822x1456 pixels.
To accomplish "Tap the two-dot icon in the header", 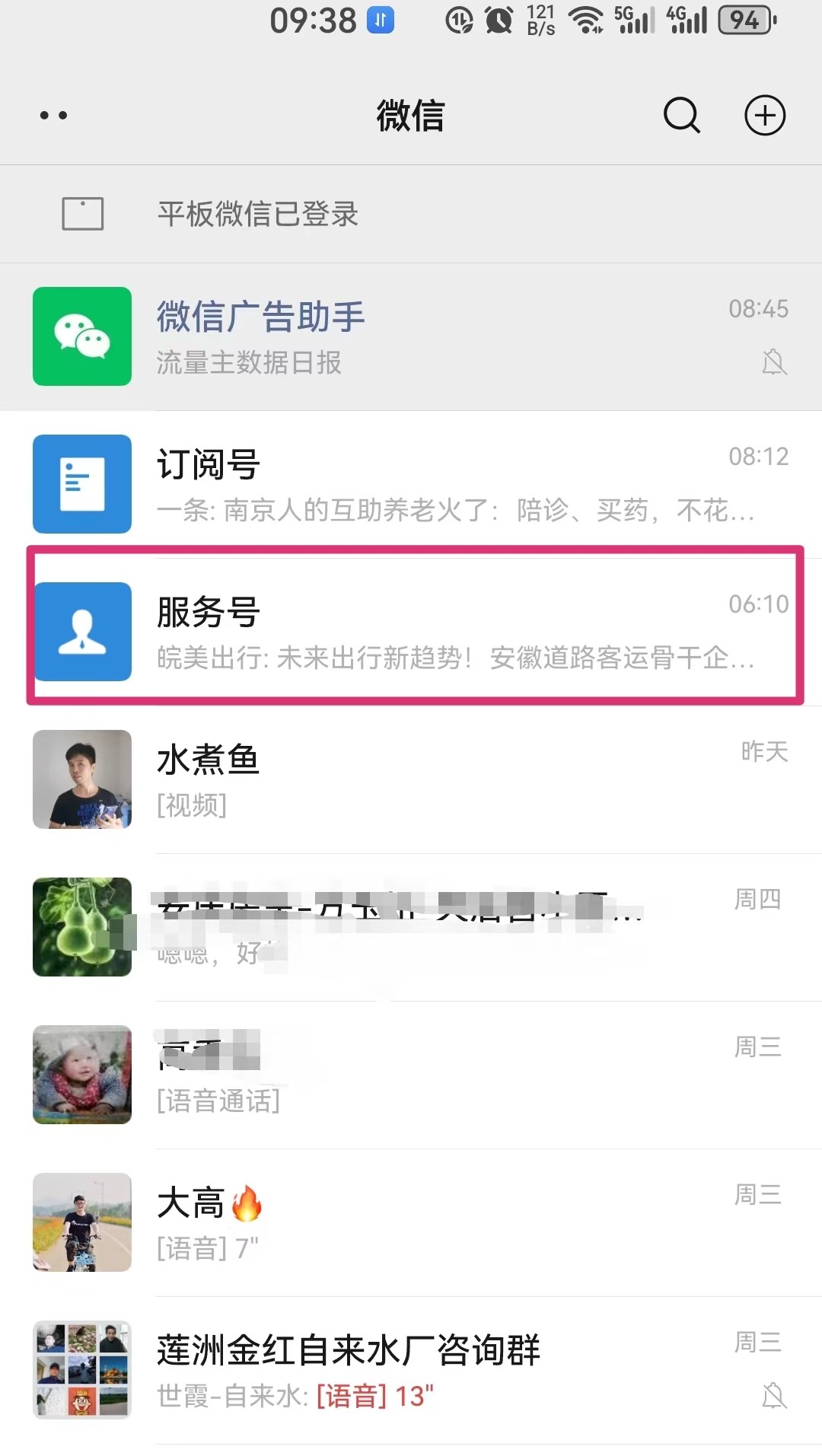I will coord(53,116).
